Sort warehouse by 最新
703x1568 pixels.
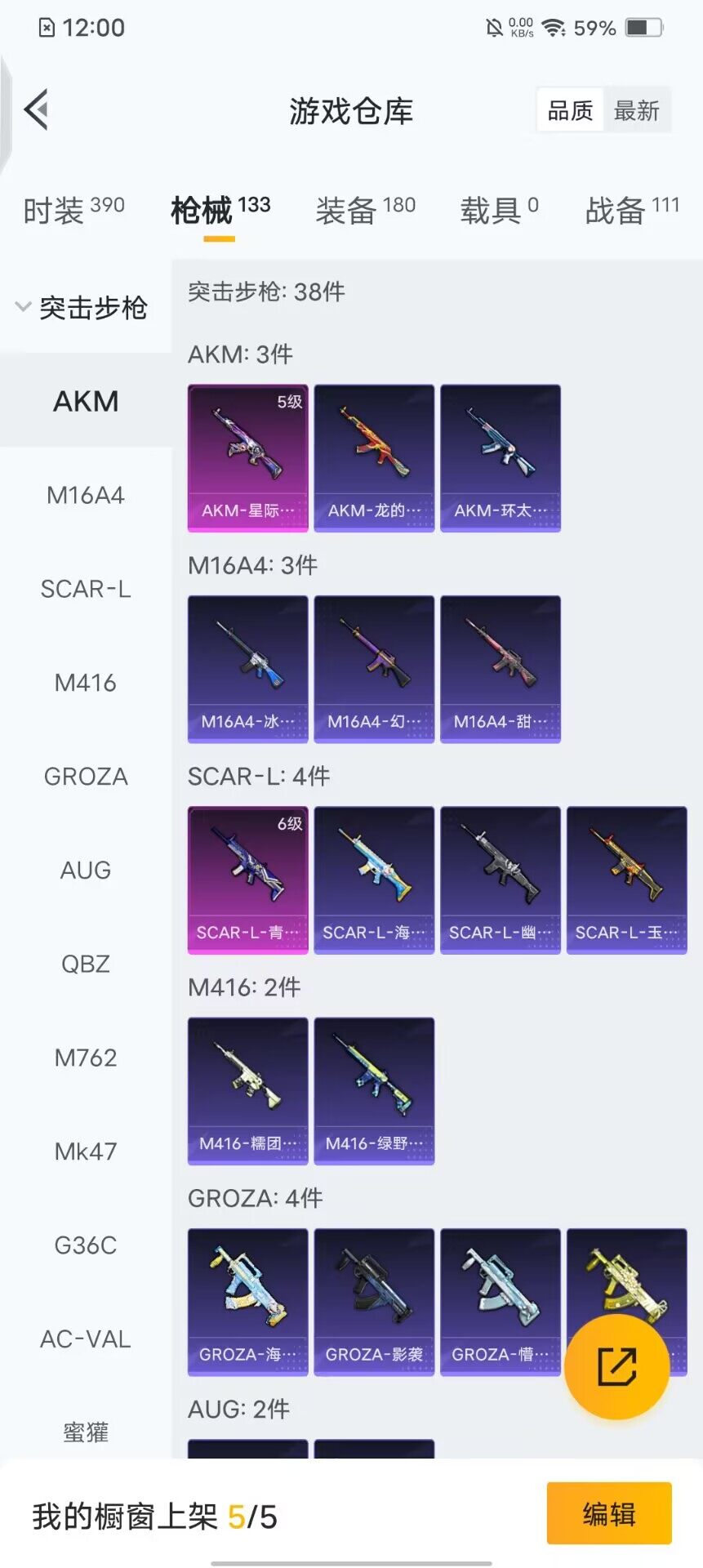(636, 110)
